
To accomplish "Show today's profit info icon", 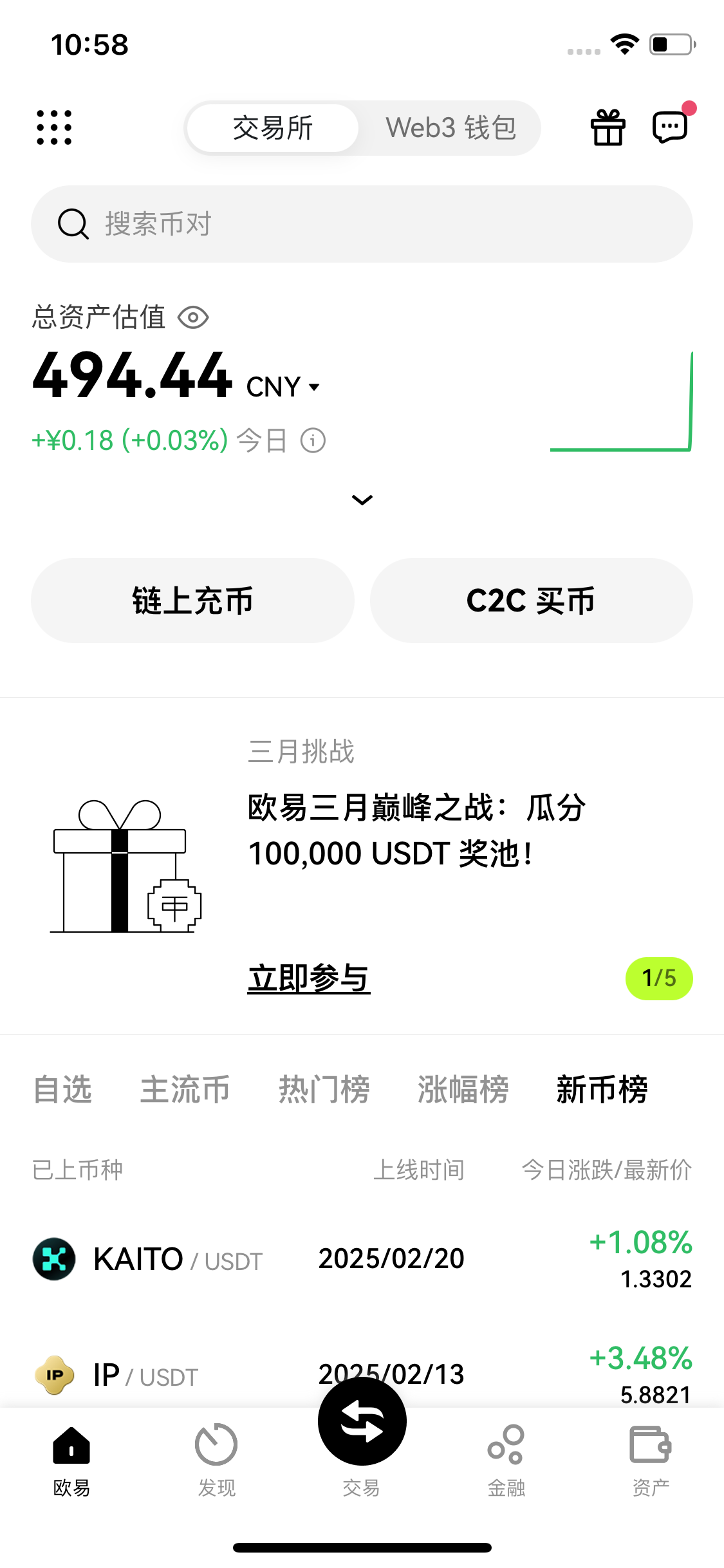I will (313, 441).
